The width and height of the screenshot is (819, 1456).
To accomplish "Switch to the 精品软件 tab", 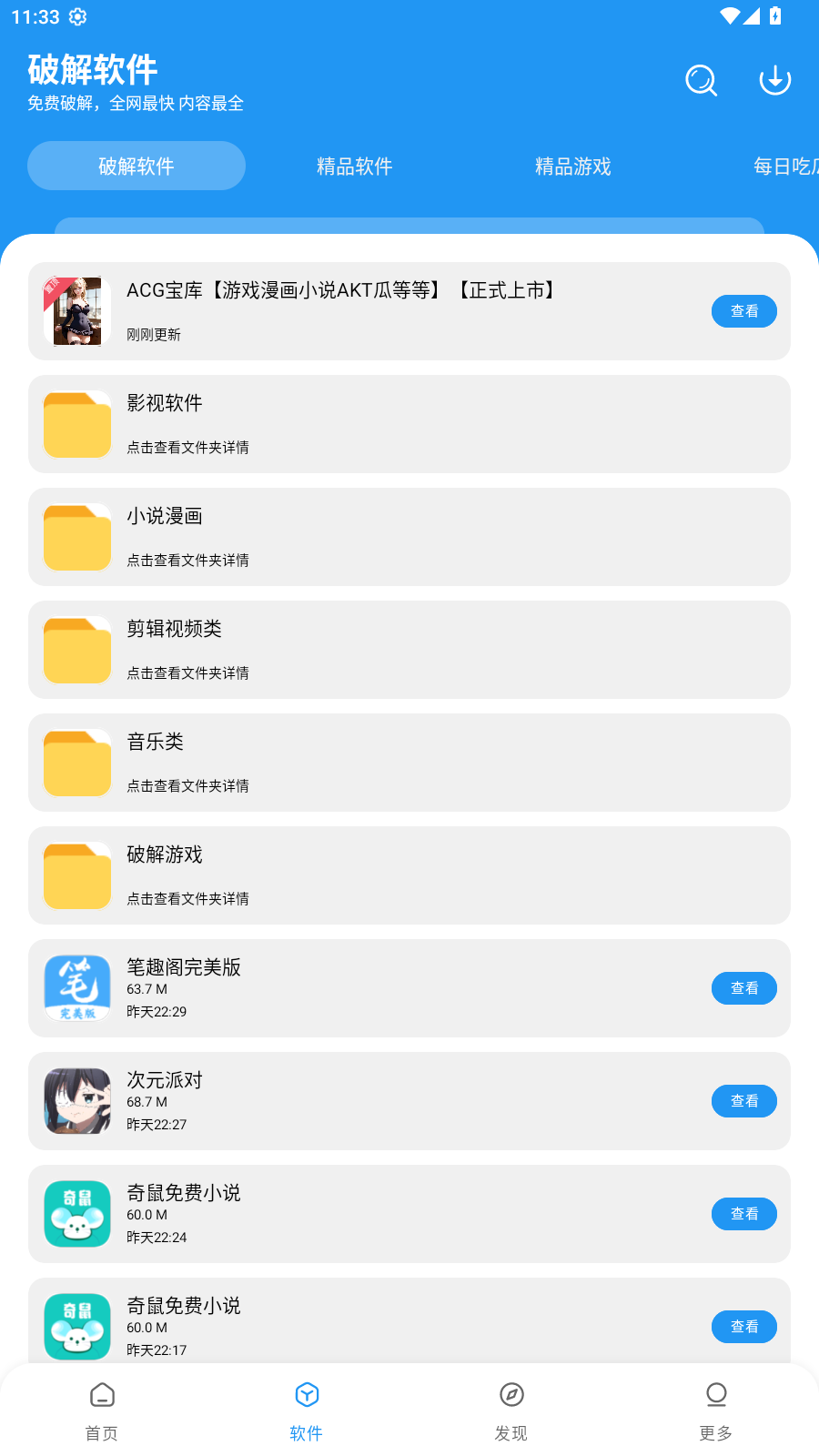I will click(355, 167).
